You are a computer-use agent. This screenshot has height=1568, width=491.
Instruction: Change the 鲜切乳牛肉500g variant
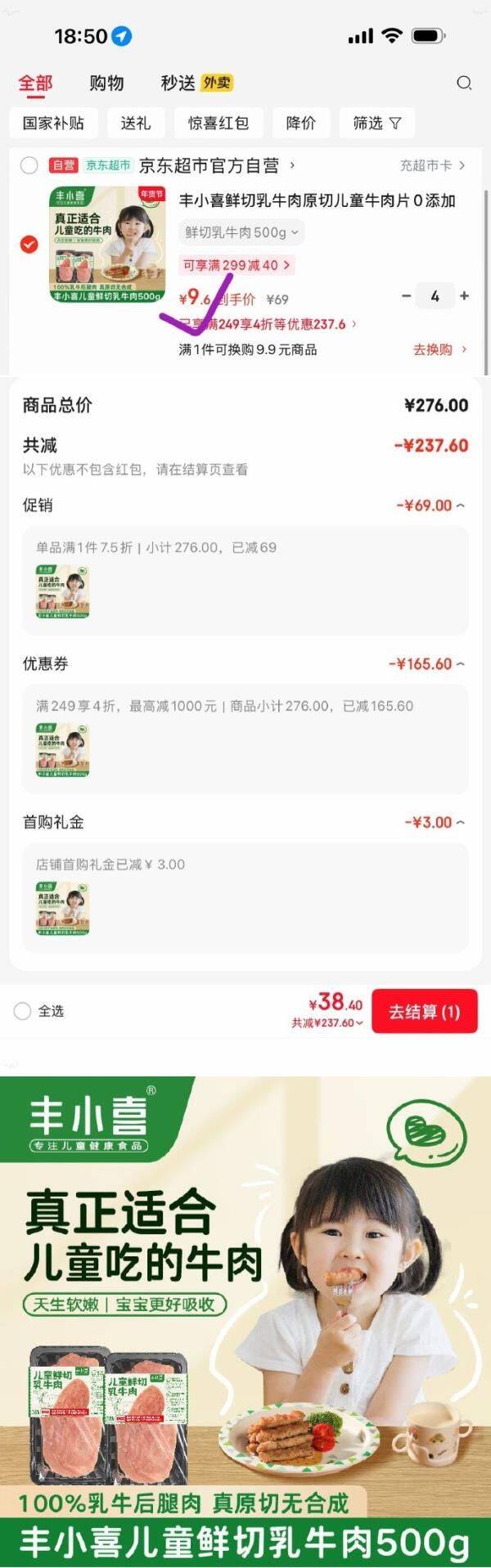tap(241, 232)
